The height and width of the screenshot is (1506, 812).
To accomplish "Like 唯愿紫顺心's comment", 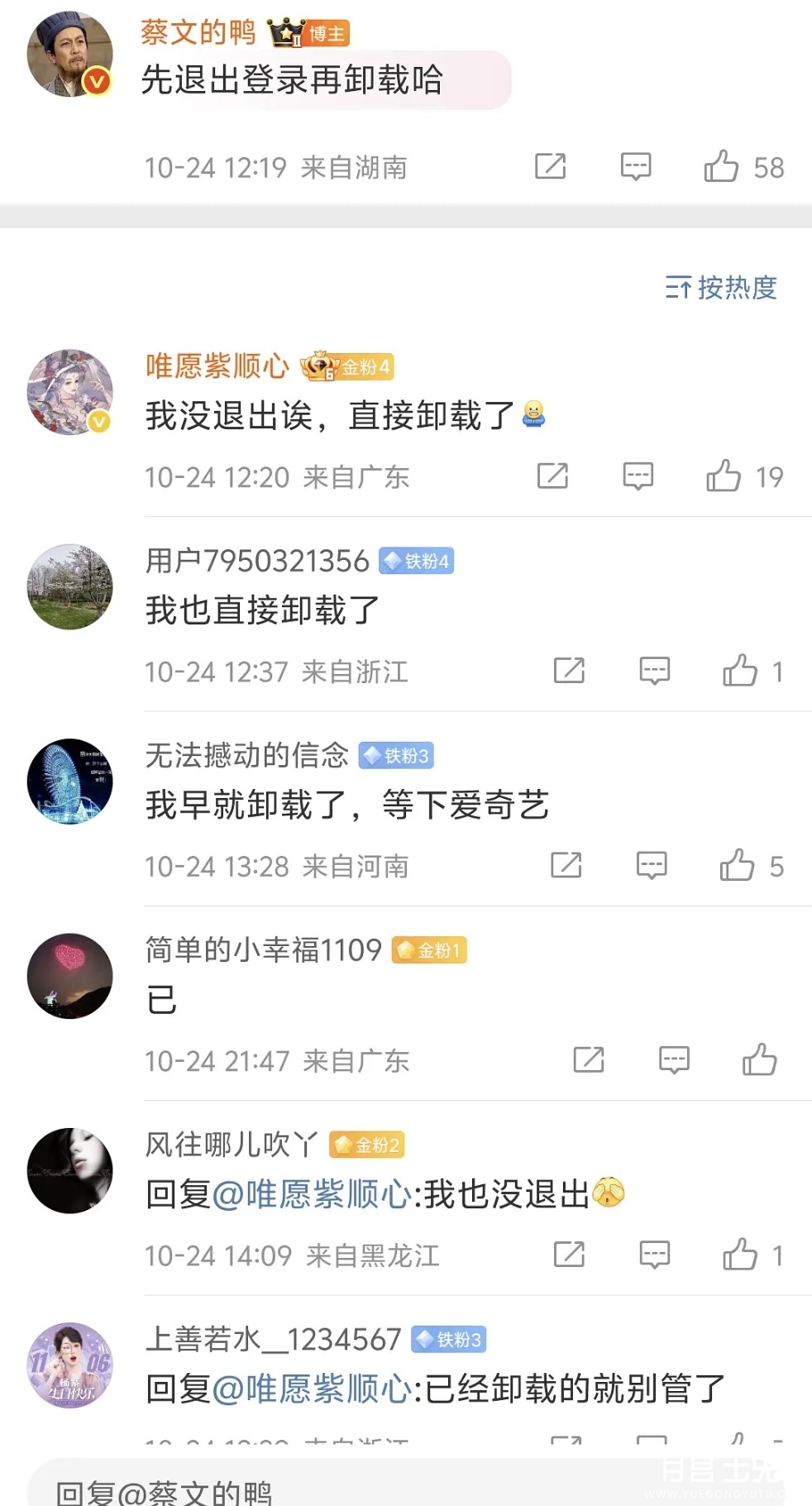I will 724,476.
